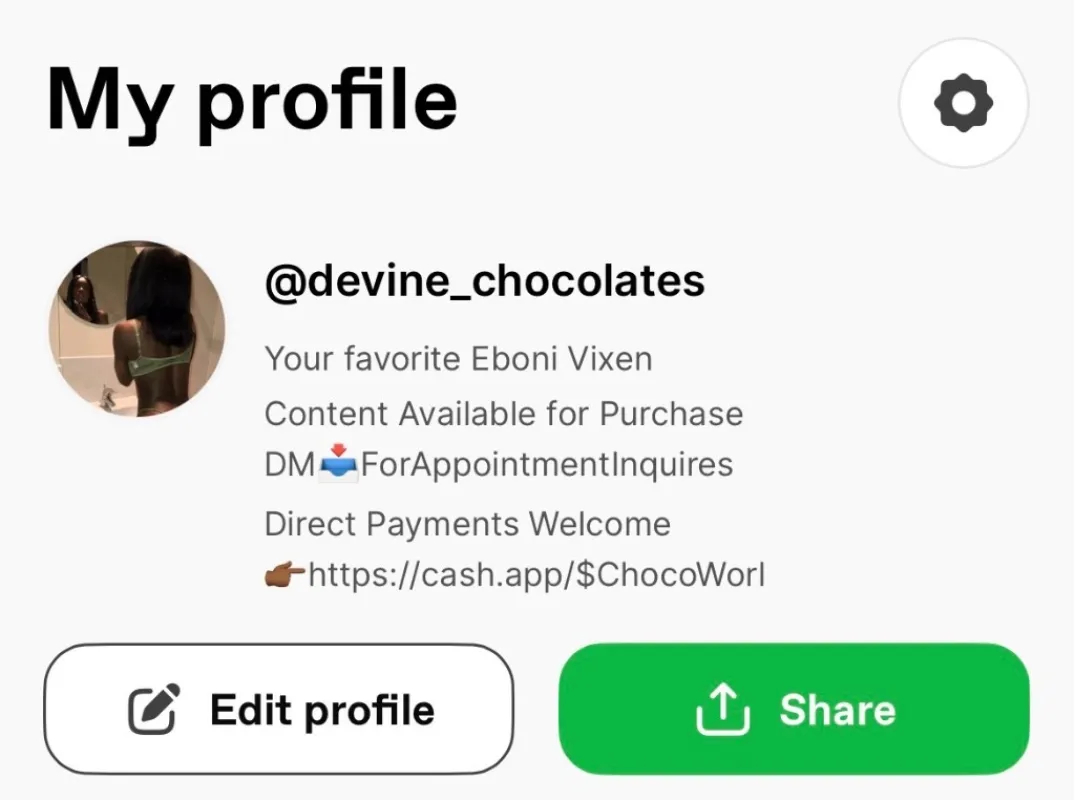The height and width of the screenshot is (800, 1075).
Task: Open the cash.app payment link
Action: pyautogui.click(x=536, y=575)
